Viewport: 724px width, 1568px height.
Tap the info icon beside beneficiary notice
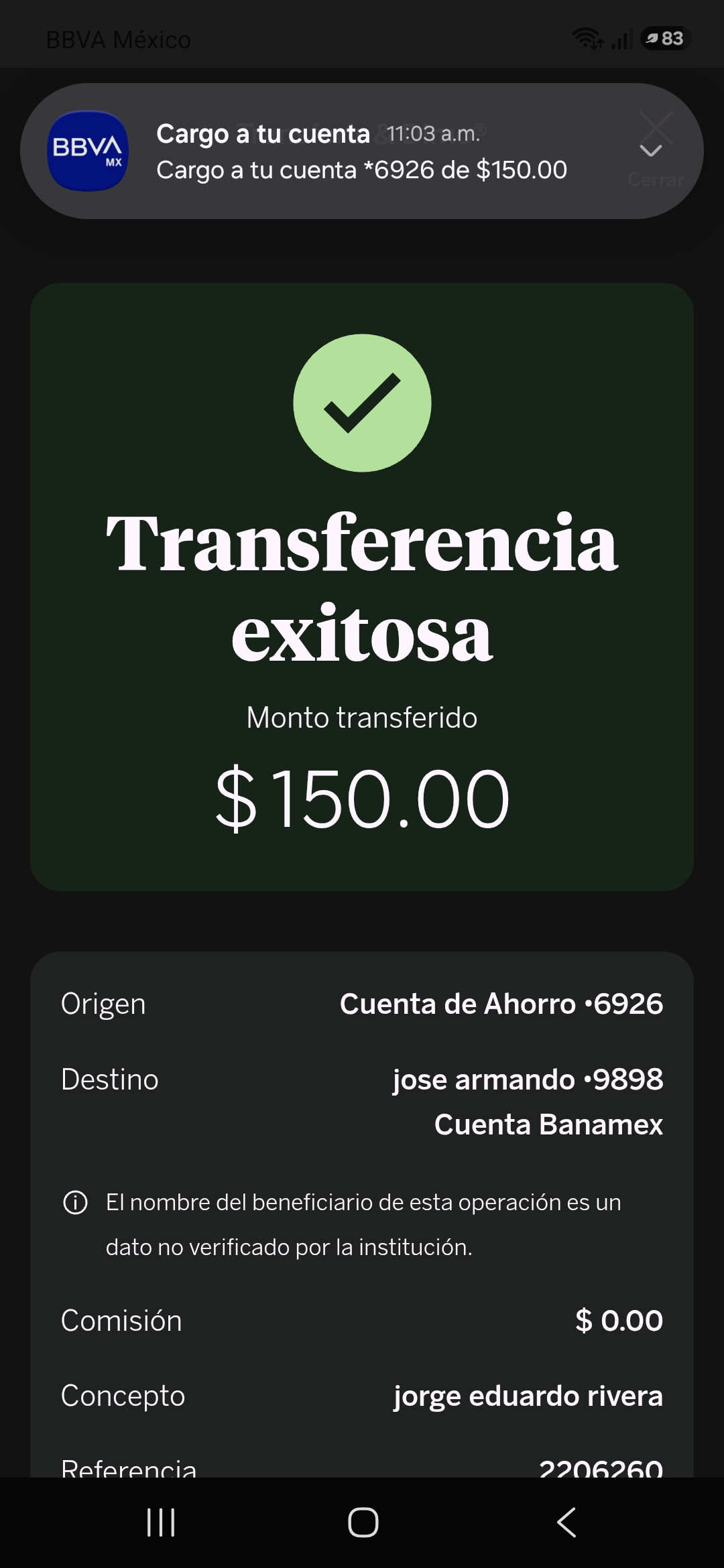tap(75, 1203)
